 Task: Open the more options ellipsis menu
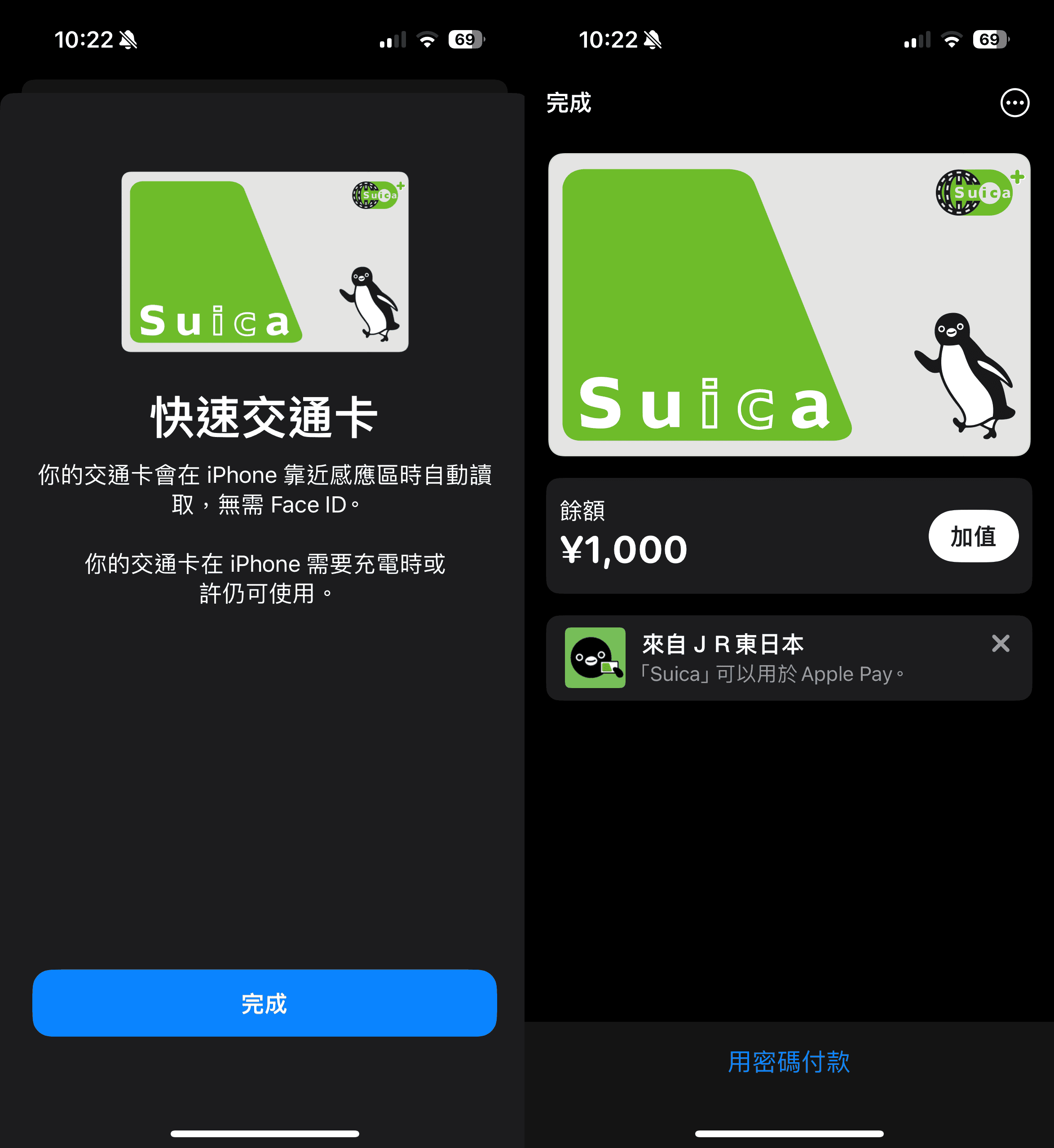1014,103
